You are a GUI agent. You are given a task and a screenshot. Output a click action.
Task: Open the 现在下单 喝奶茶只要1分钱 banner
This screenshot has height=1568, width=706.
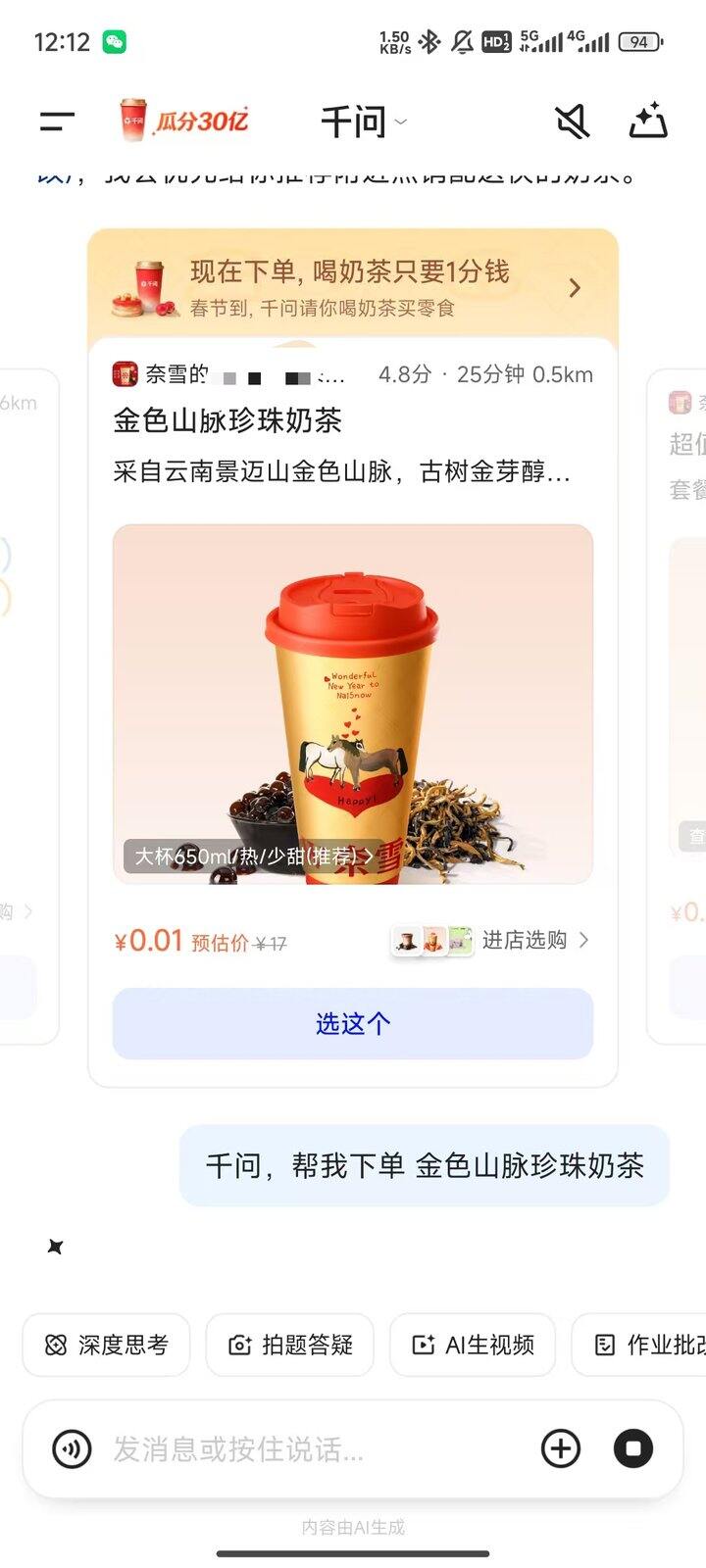[353, 286]
